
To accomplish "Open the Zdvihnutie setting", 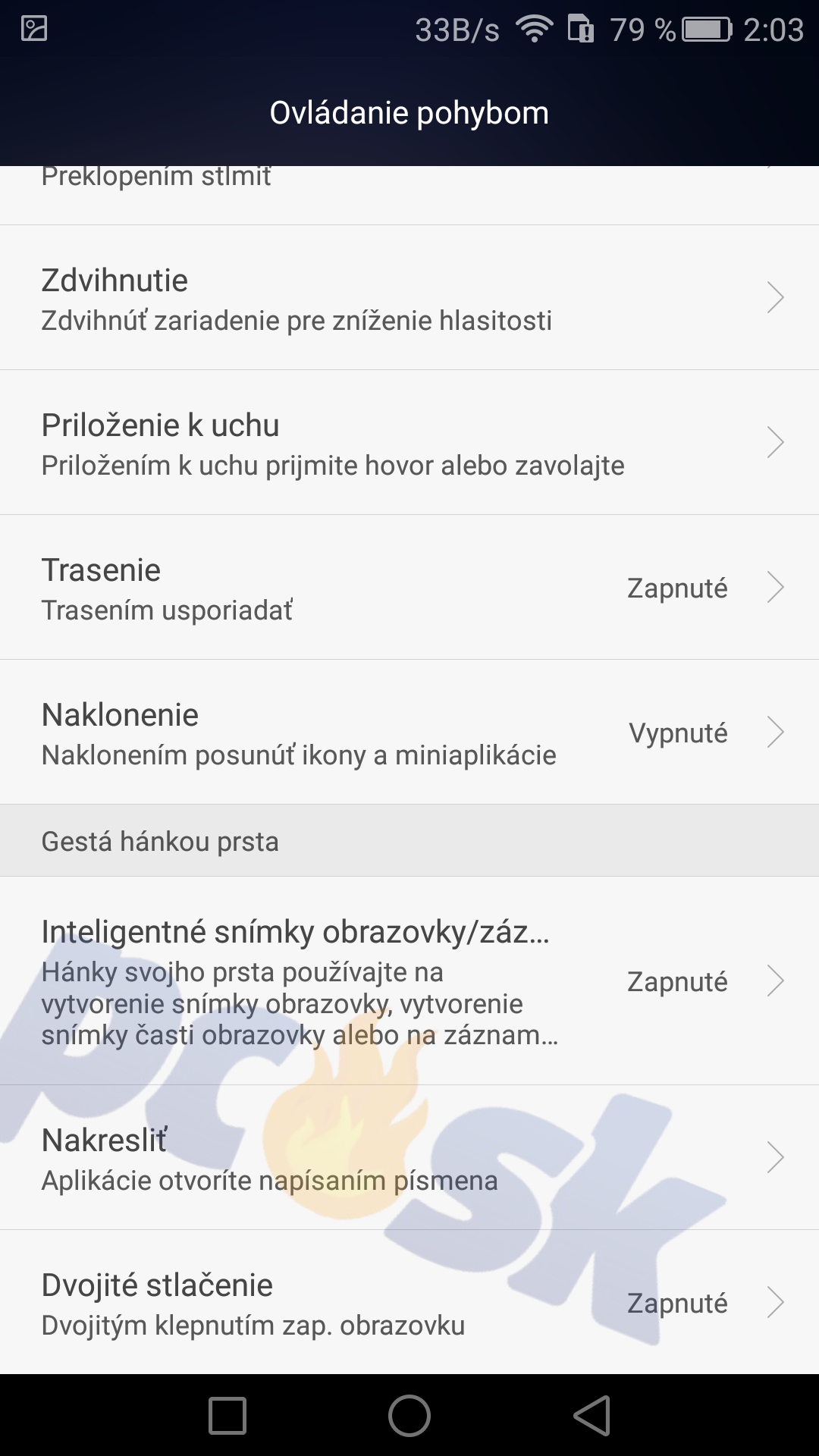I will pos(409,297).
